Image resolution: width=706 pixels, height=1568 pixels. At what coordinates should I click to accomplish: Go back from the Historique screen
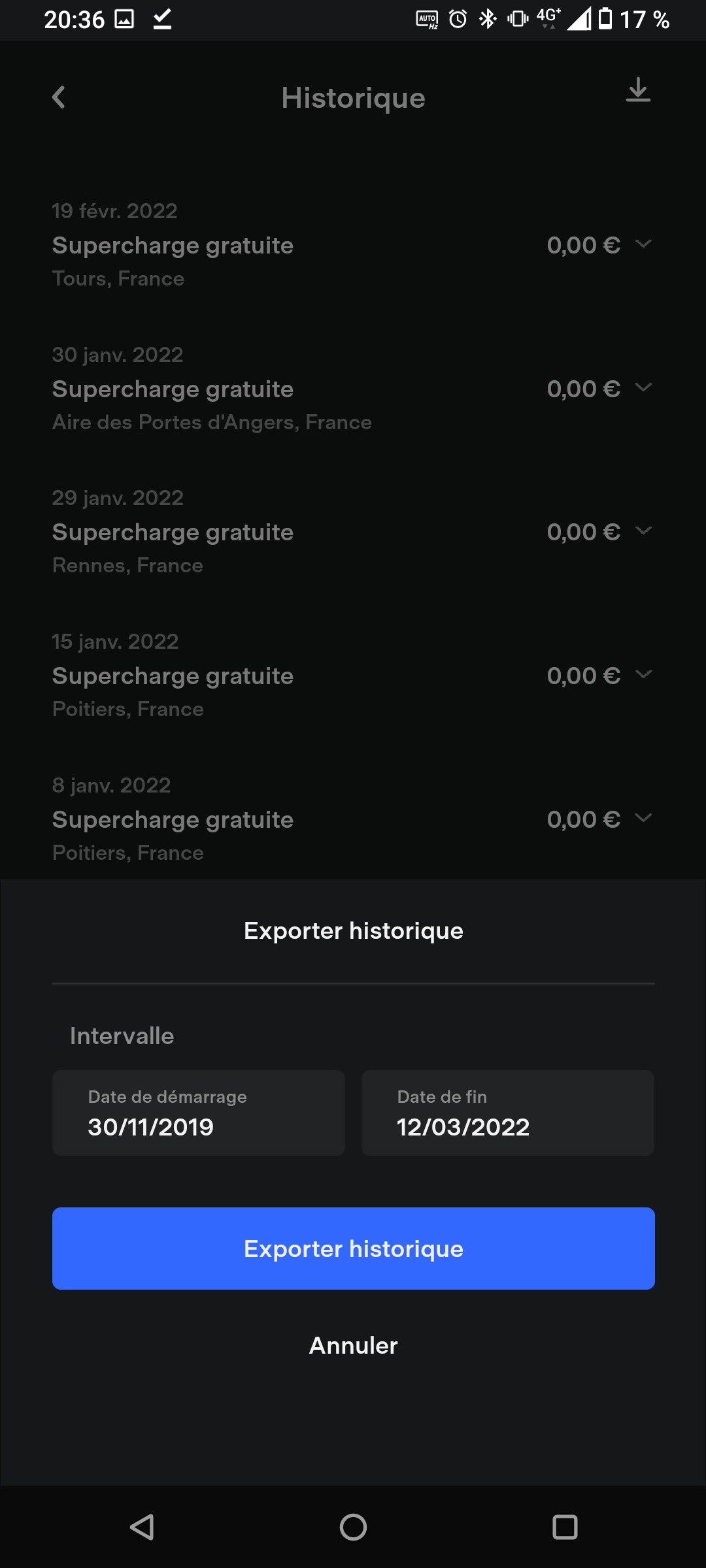tap(59, 97)
